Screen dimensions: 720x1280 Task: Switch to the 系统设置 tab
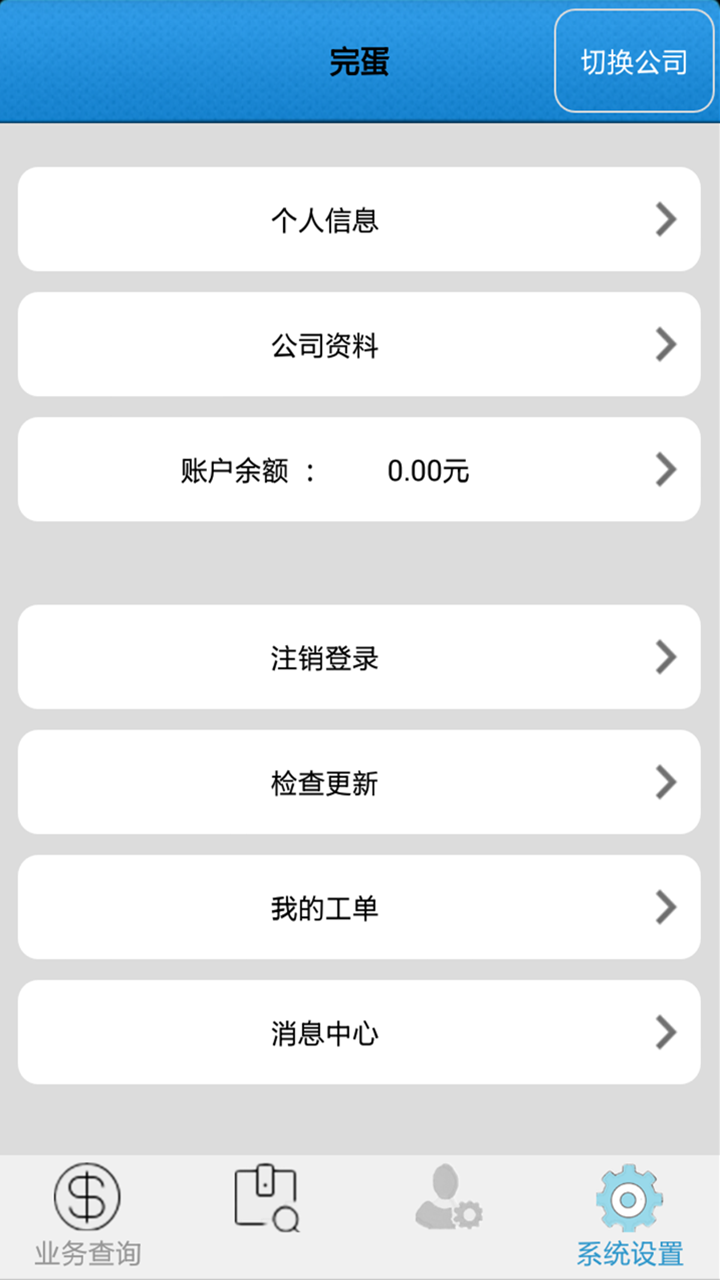(628, 1215)
